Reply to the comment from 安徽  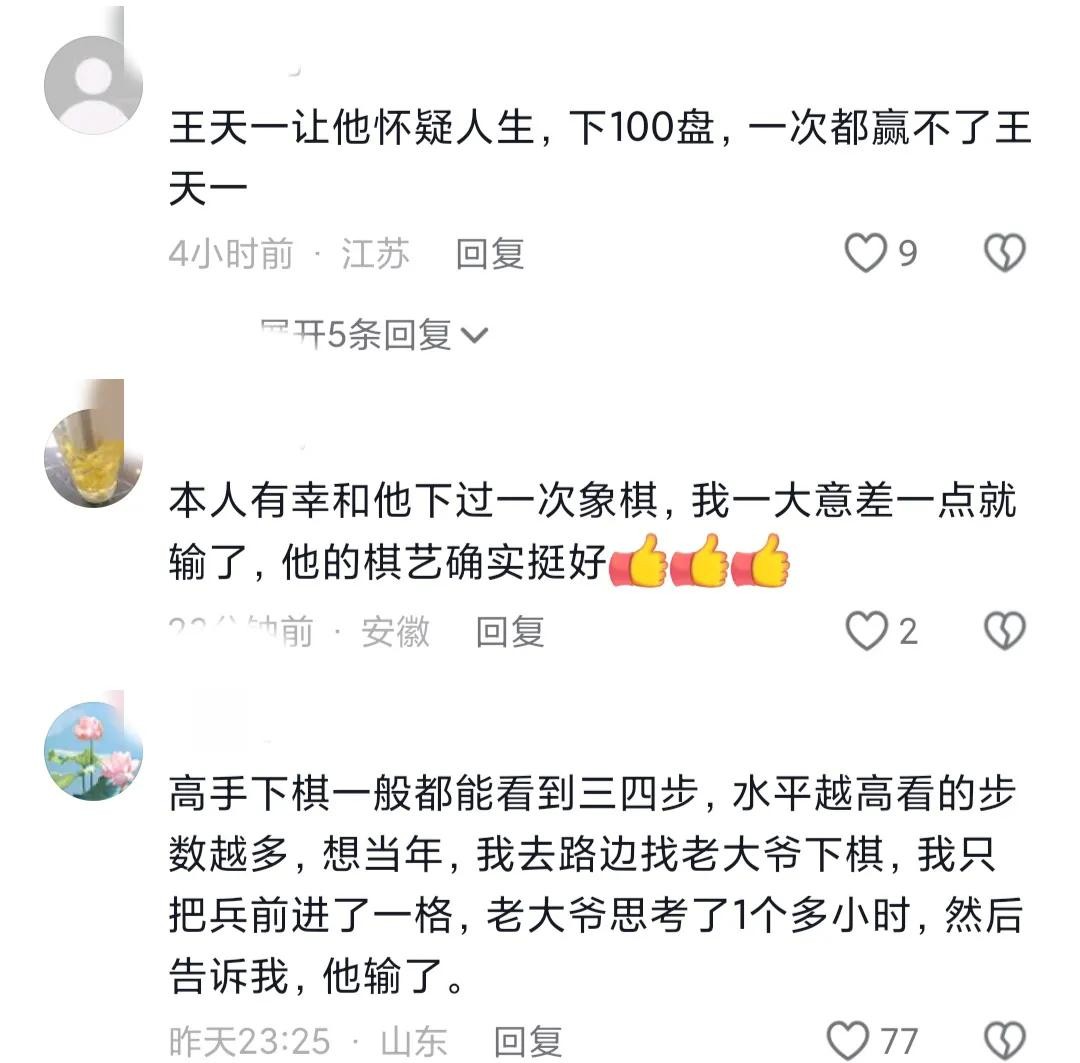coord(509,632)
